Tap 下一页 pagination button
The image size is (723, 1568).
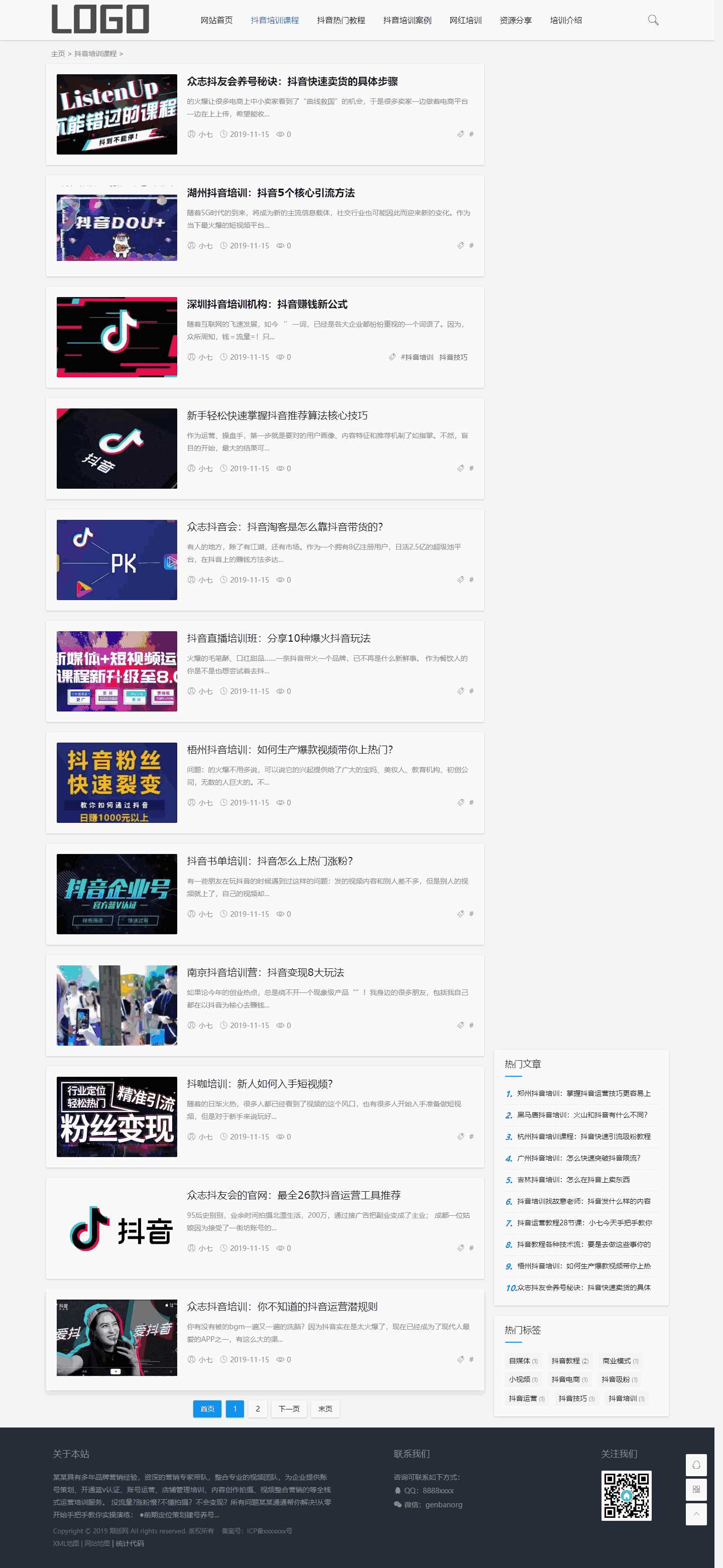click(x=289, y=1408)
